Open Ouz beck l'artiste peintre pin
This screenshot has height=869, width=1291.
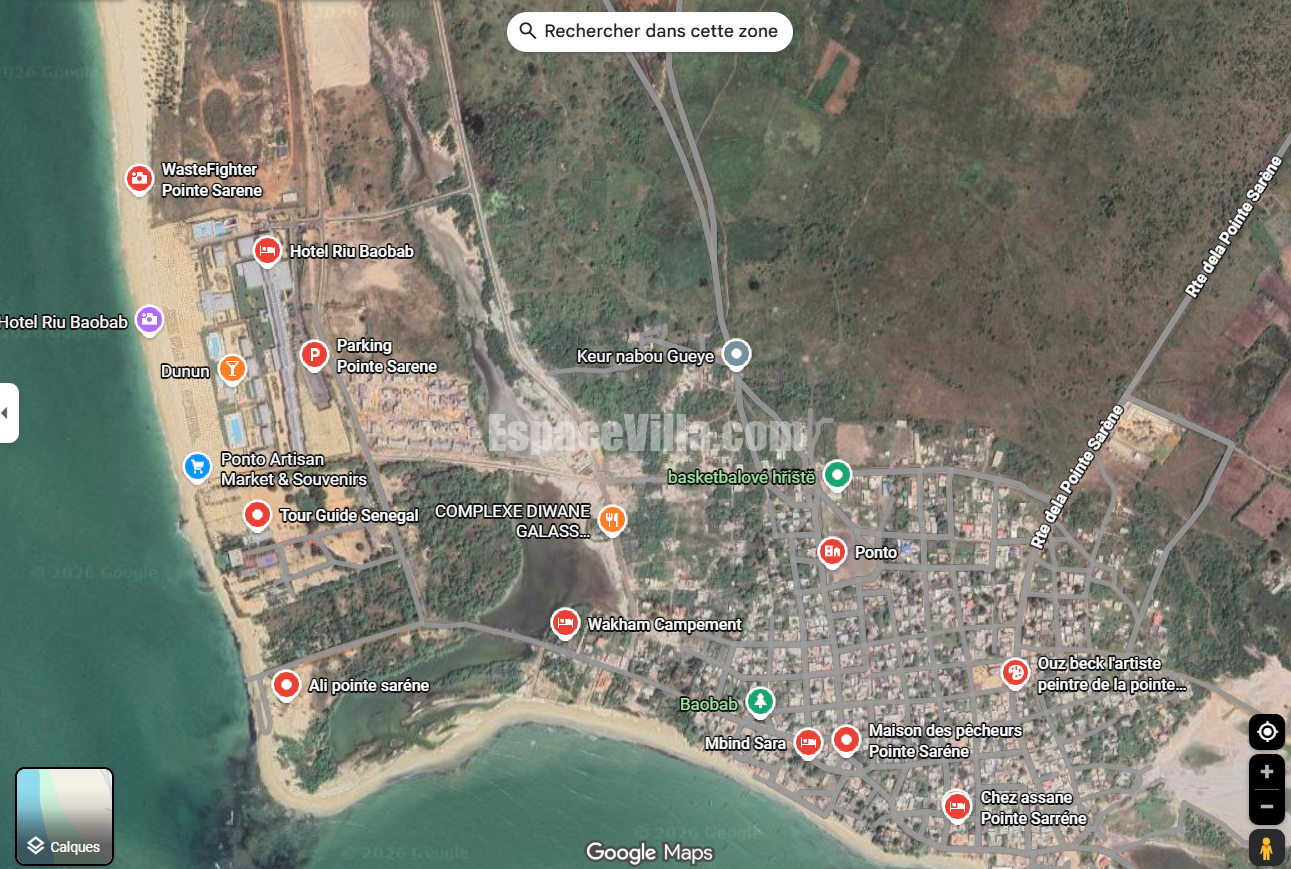click(x=1014, y=672)
